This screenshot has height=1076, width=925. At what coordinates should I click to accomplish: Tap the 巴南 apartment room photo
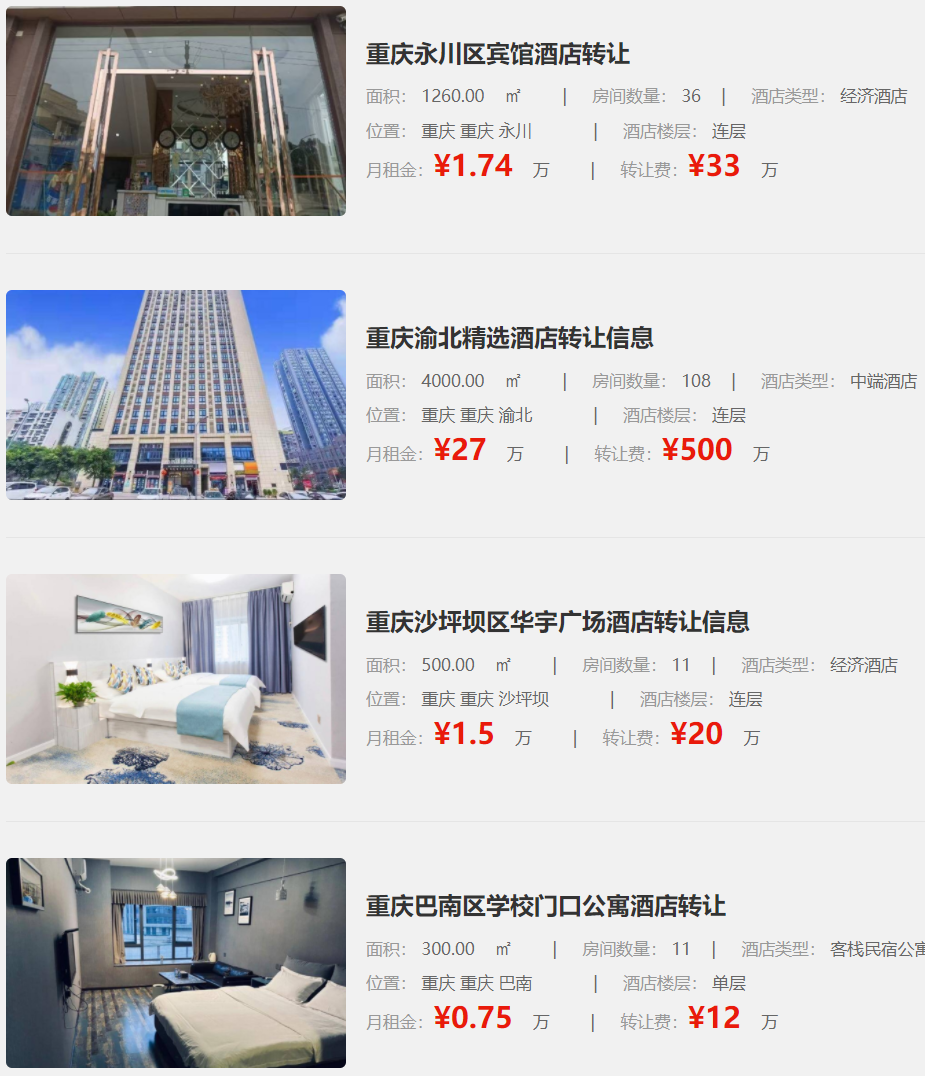coord(176,963)
